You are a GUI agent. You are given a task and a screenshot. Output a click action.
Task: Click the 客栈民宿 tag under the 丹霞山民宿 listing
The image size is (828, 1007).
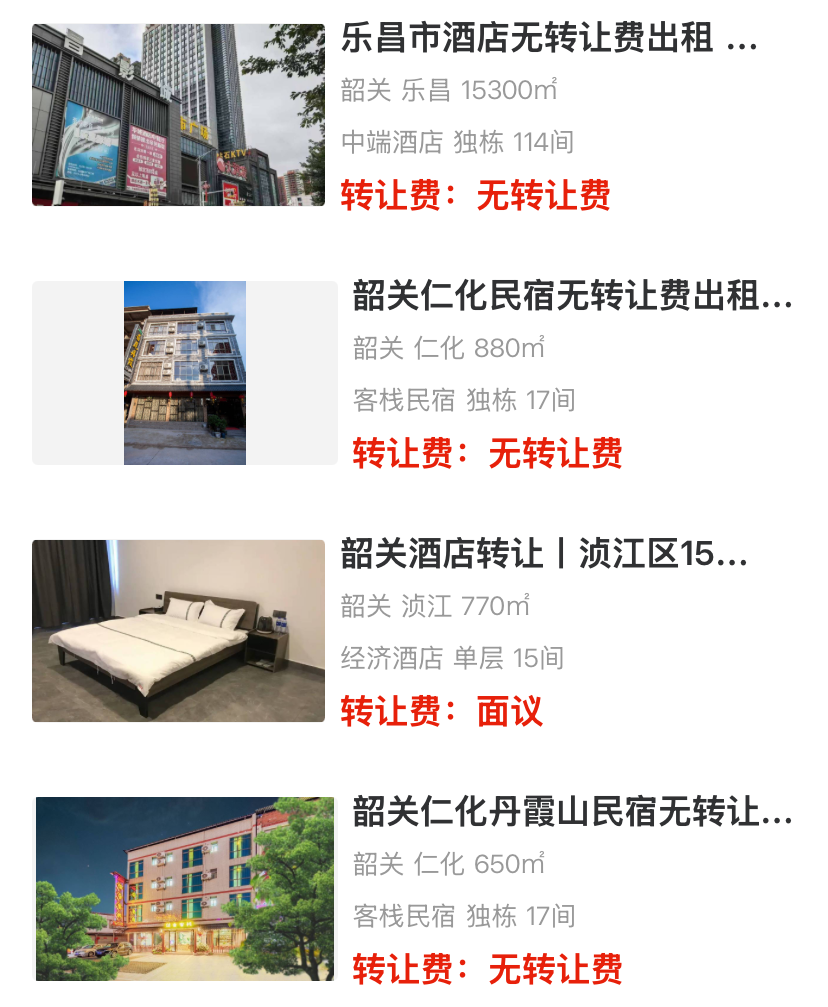(390, 917)
